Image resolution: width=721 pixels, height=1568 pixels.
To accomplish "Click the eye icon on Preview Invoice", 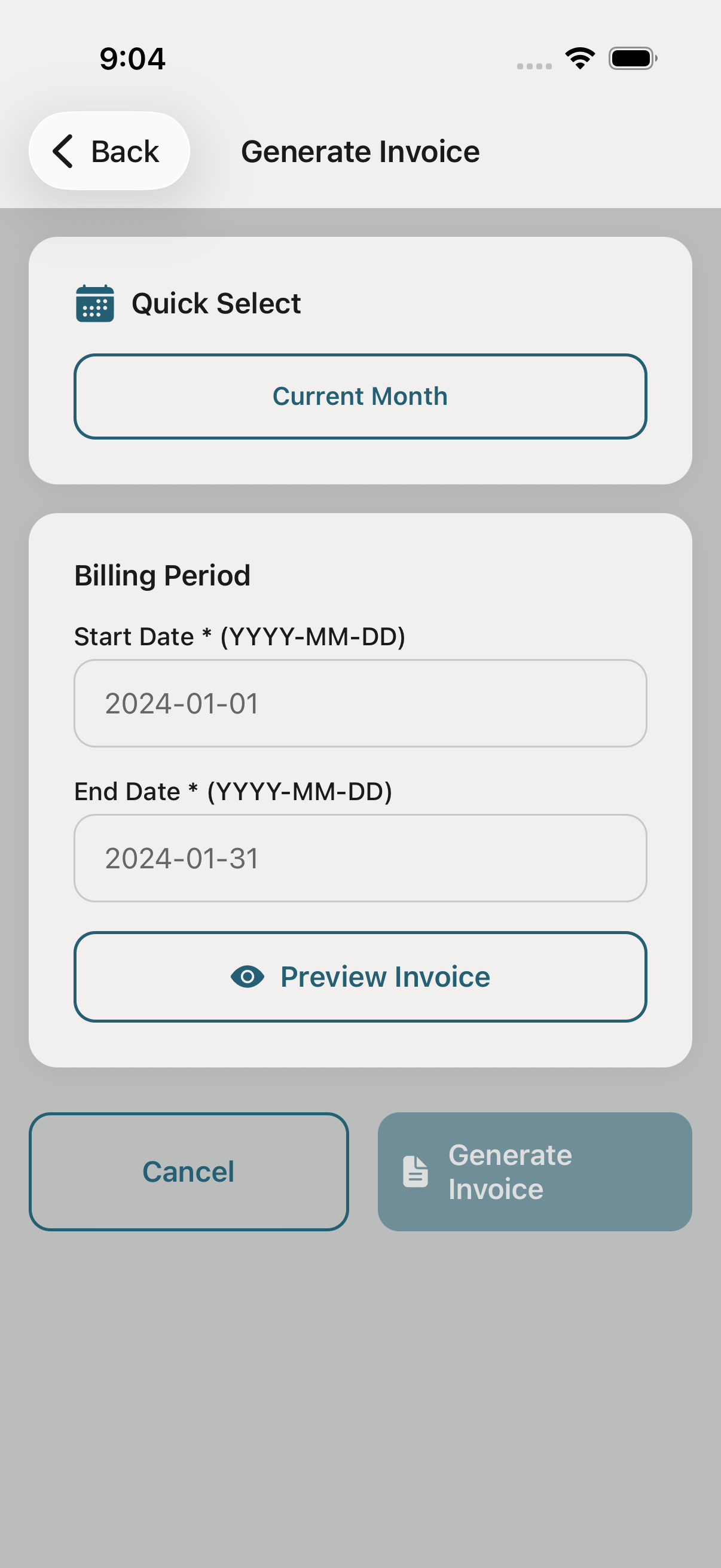I will tap(246, 977).
